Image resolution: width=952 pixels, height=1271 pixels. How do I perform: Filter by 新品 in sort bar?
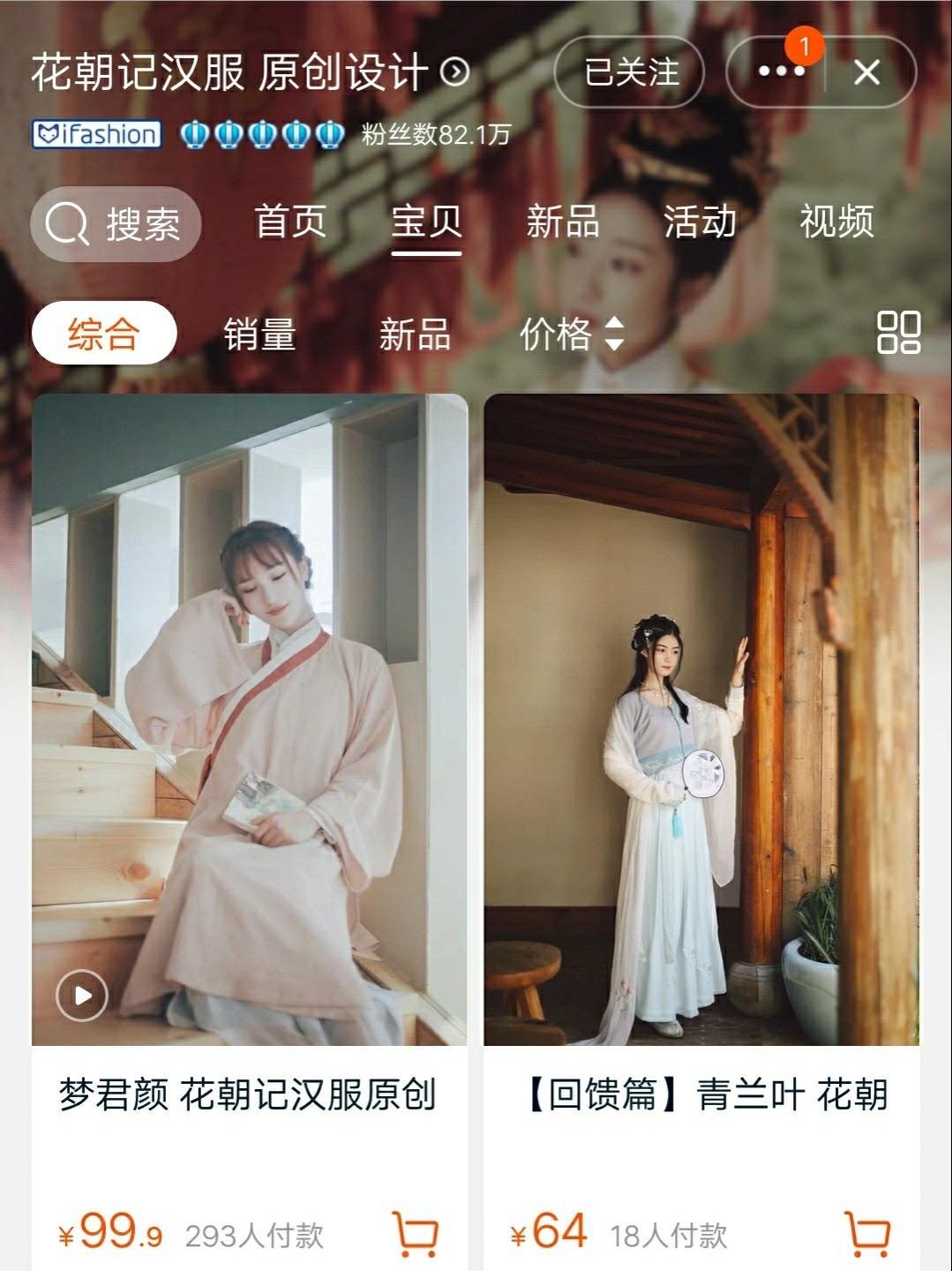tap(415, 335)
